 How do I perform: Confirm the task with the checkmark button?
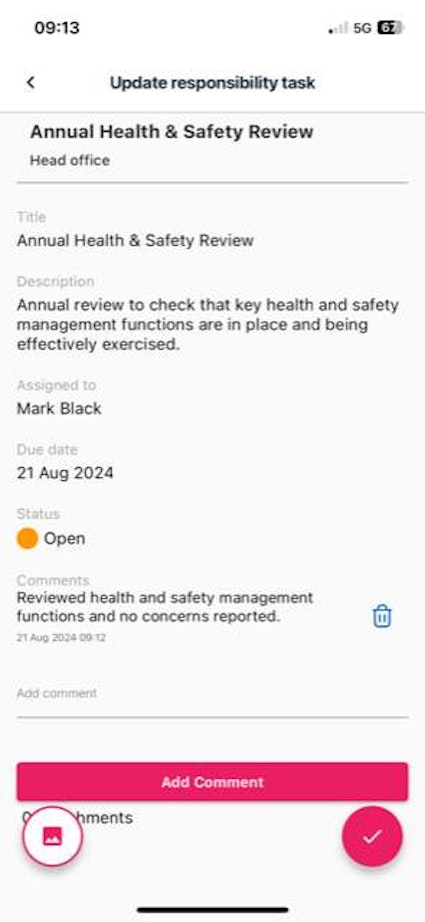[x=372, y=836]
